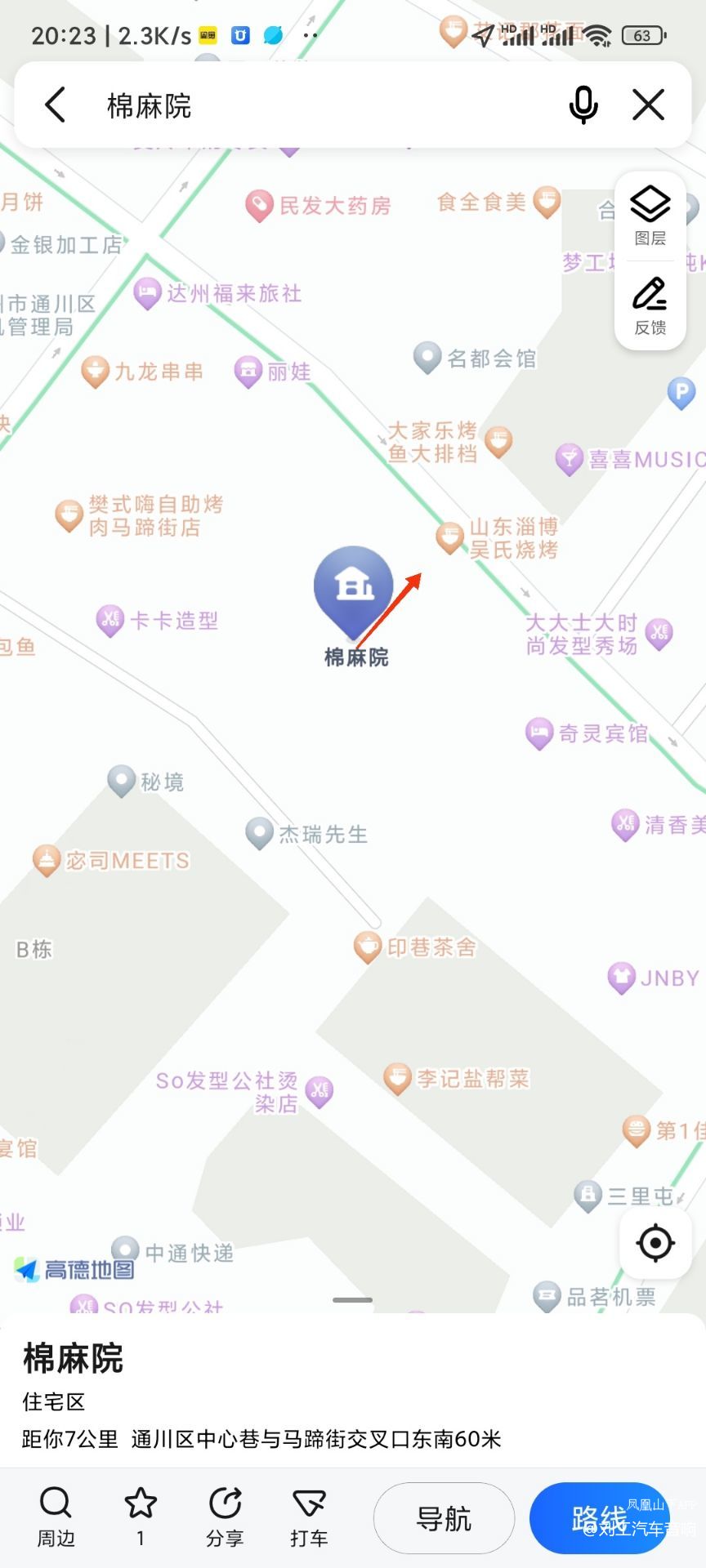Clear the search with the X
This screenshot has width=706, height=1568.
[x=648, y=105]
